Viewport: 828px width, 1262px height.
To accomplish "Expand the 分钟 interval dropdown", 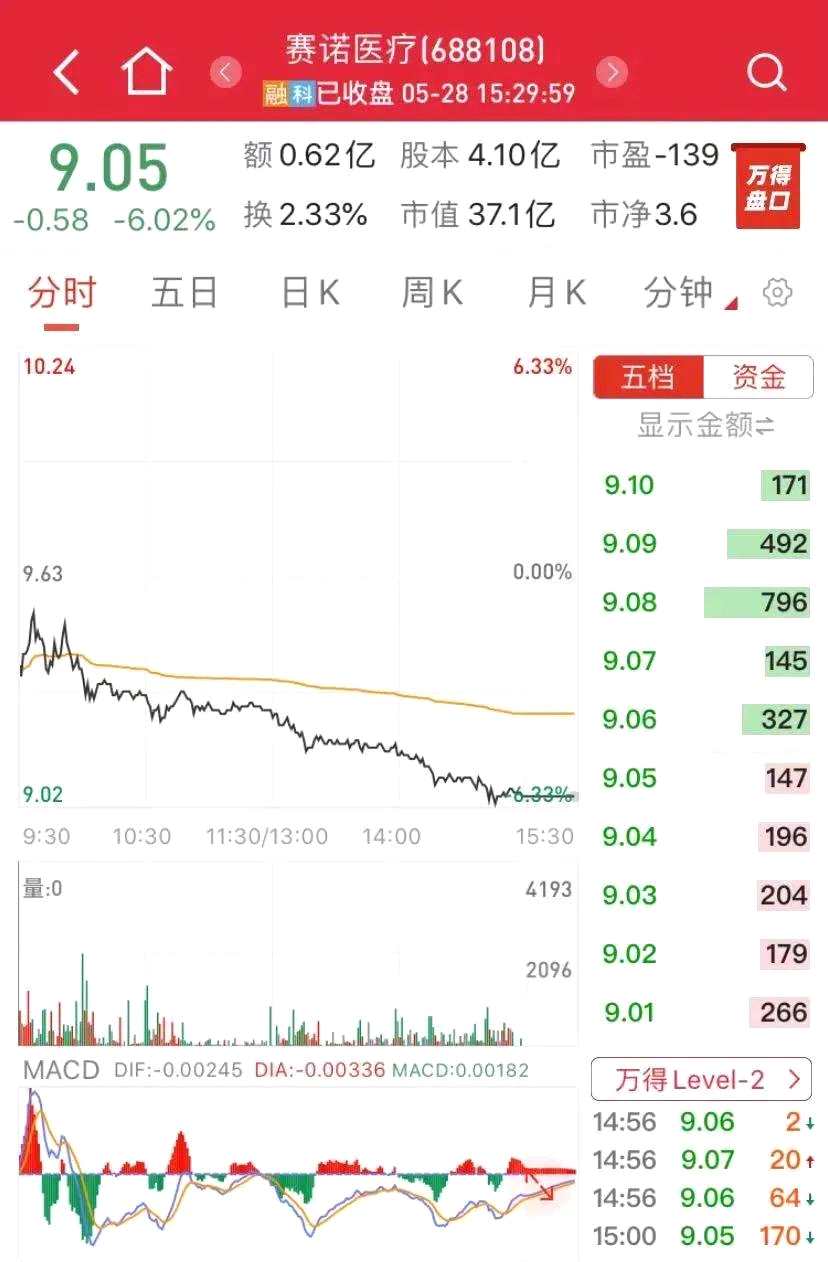I will tap(688, 293).
